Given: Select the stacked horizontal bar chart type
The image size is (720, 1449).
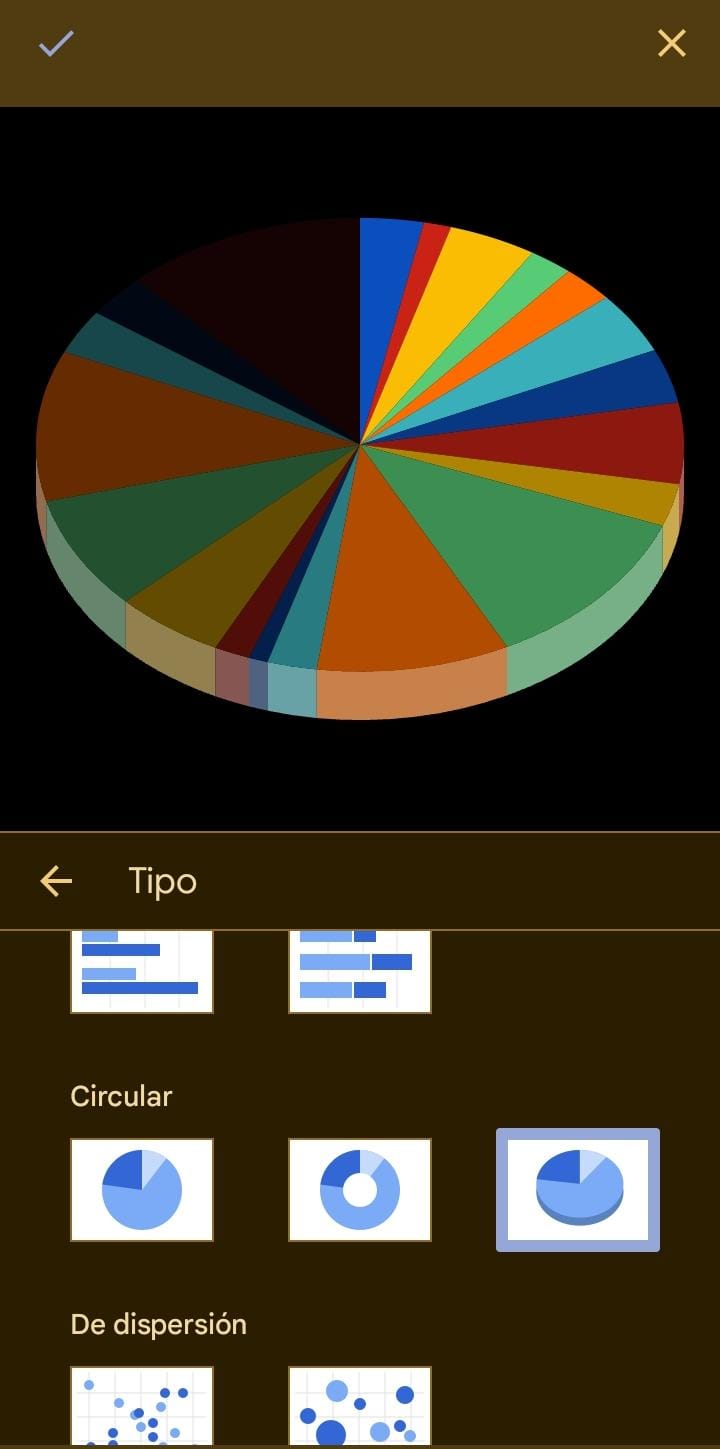Looking at the screenshot, I should 359,972.
